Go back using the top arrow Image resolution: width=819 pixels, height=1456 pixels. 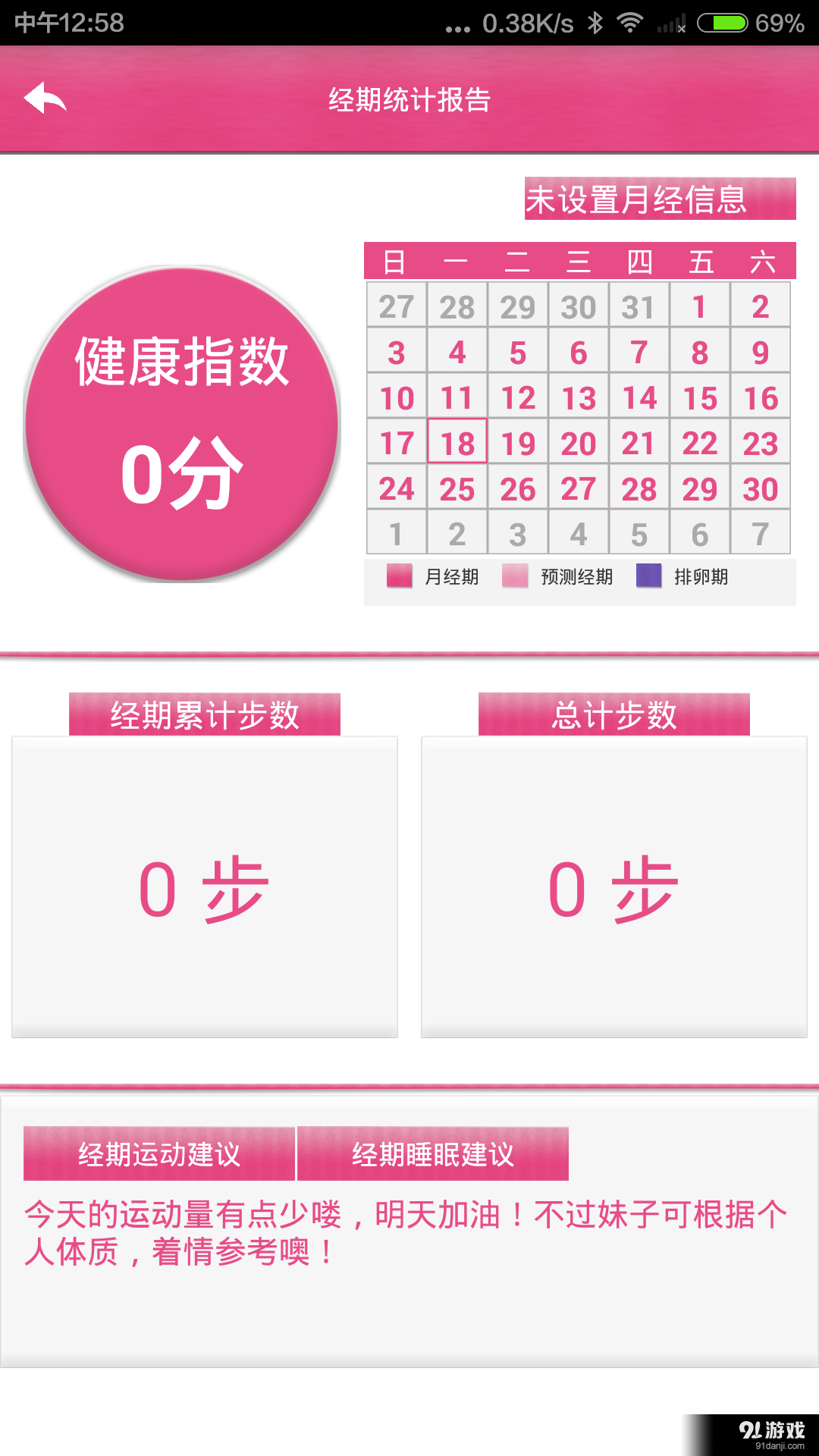(45, 99)
